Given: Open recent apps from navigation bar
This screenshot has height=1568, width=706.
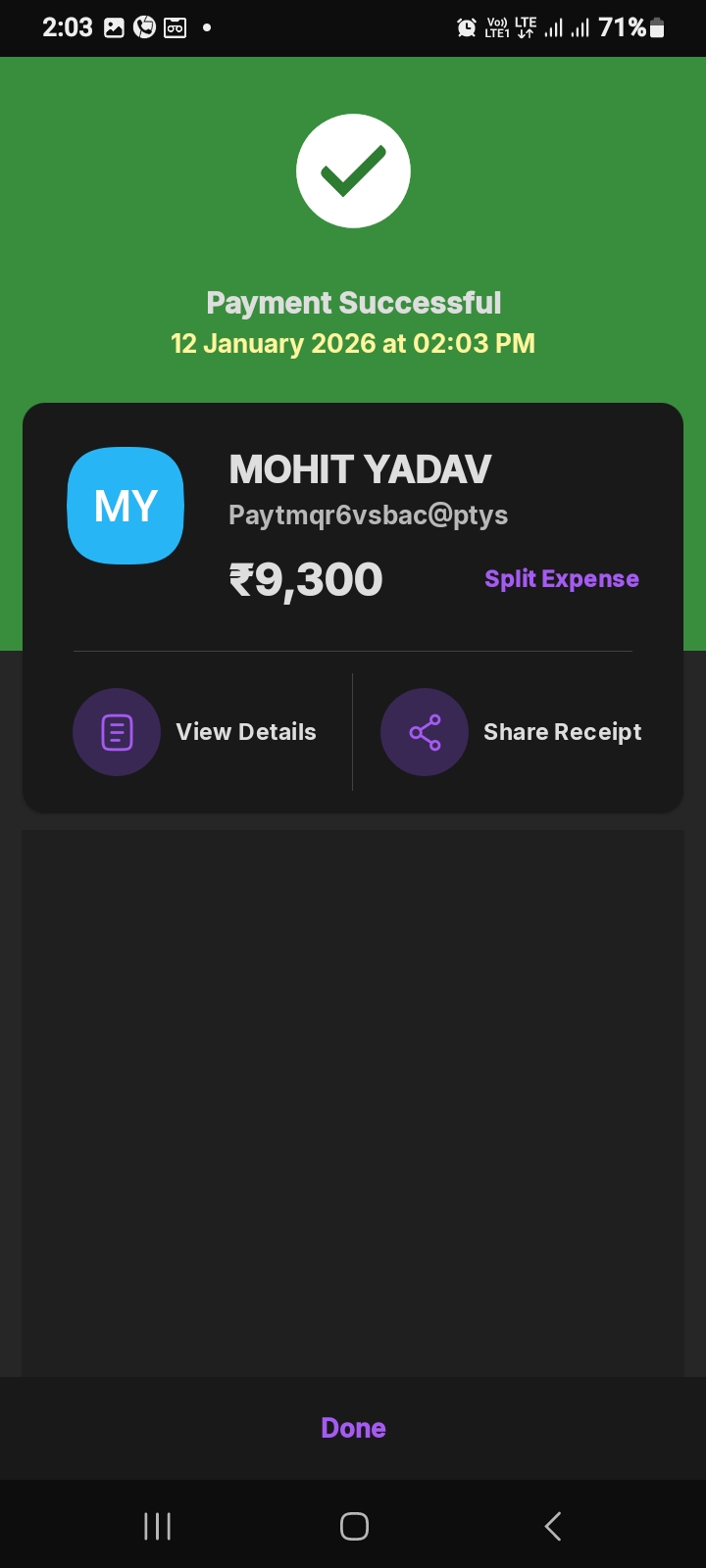Looking at the screenshot, I should click(157, 1526).
